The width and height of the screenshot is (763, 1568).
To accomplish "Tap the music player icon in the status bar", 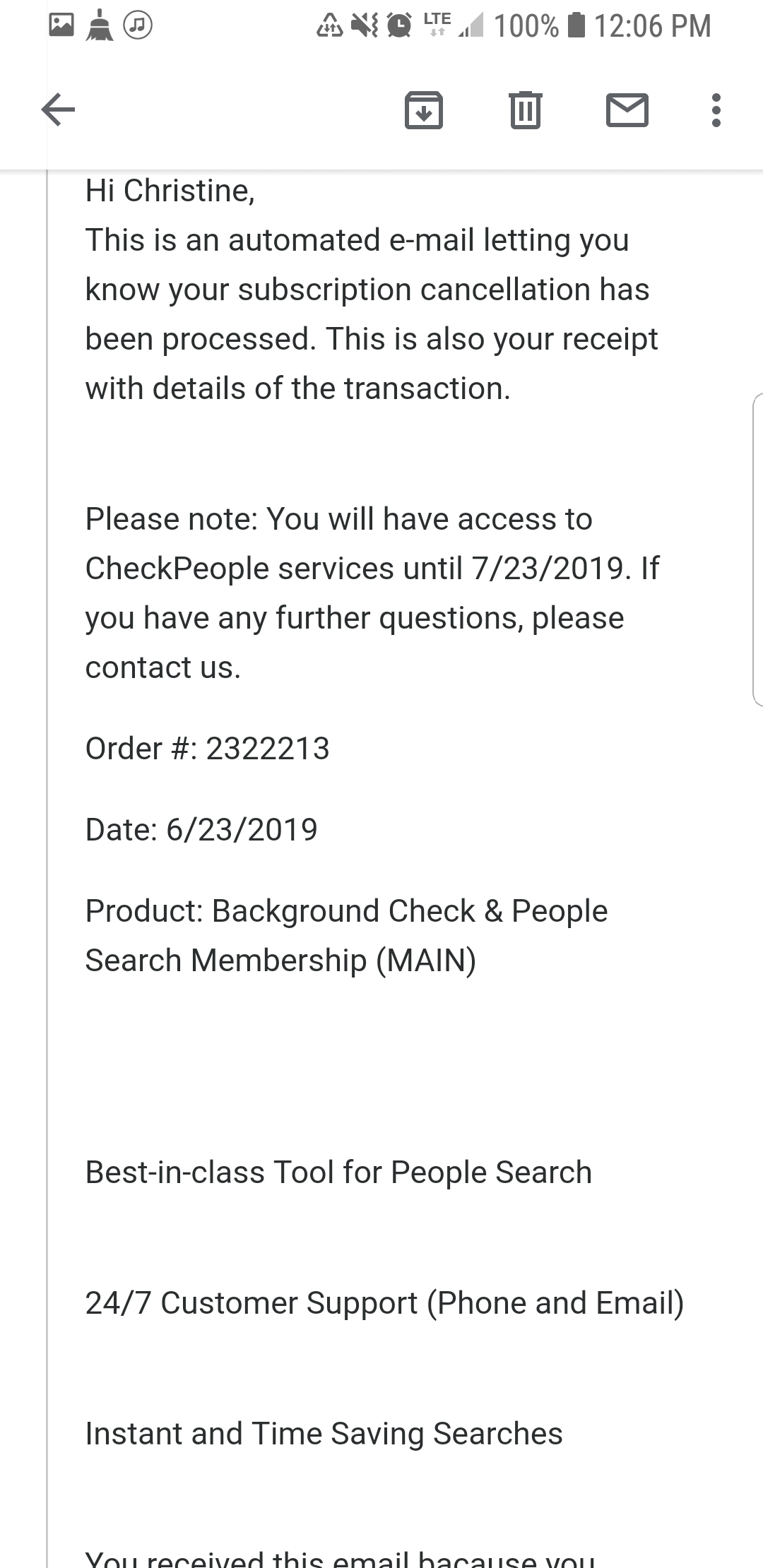I will coord(138,25).
